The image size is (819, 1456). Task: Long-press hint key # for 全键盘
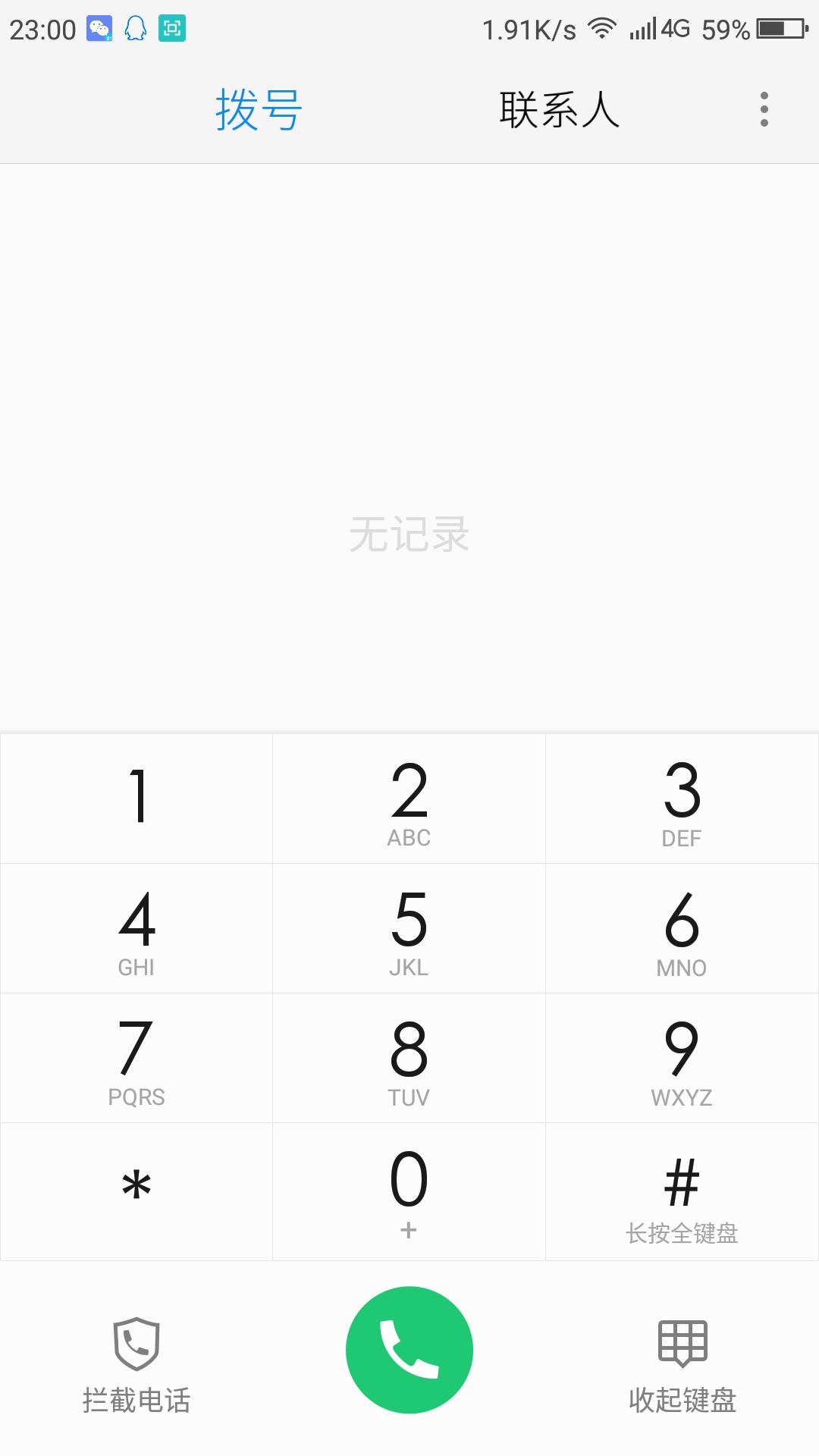(681, 1191)
